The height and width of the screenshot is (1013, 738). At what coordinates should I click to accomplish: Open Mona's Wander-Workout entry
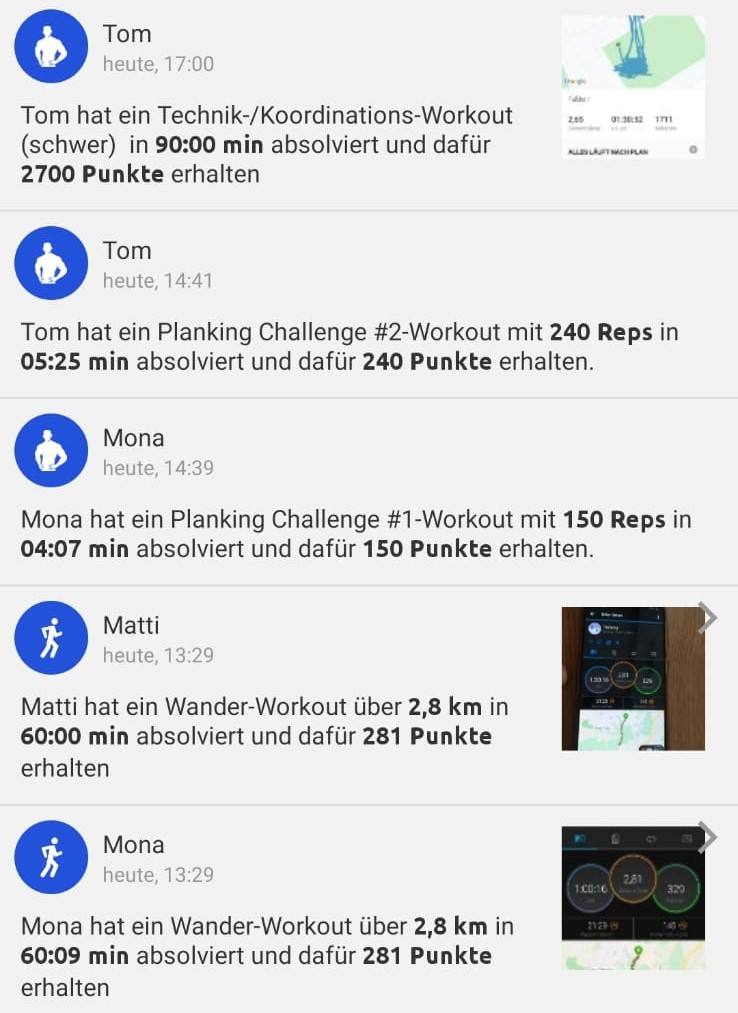266,955
